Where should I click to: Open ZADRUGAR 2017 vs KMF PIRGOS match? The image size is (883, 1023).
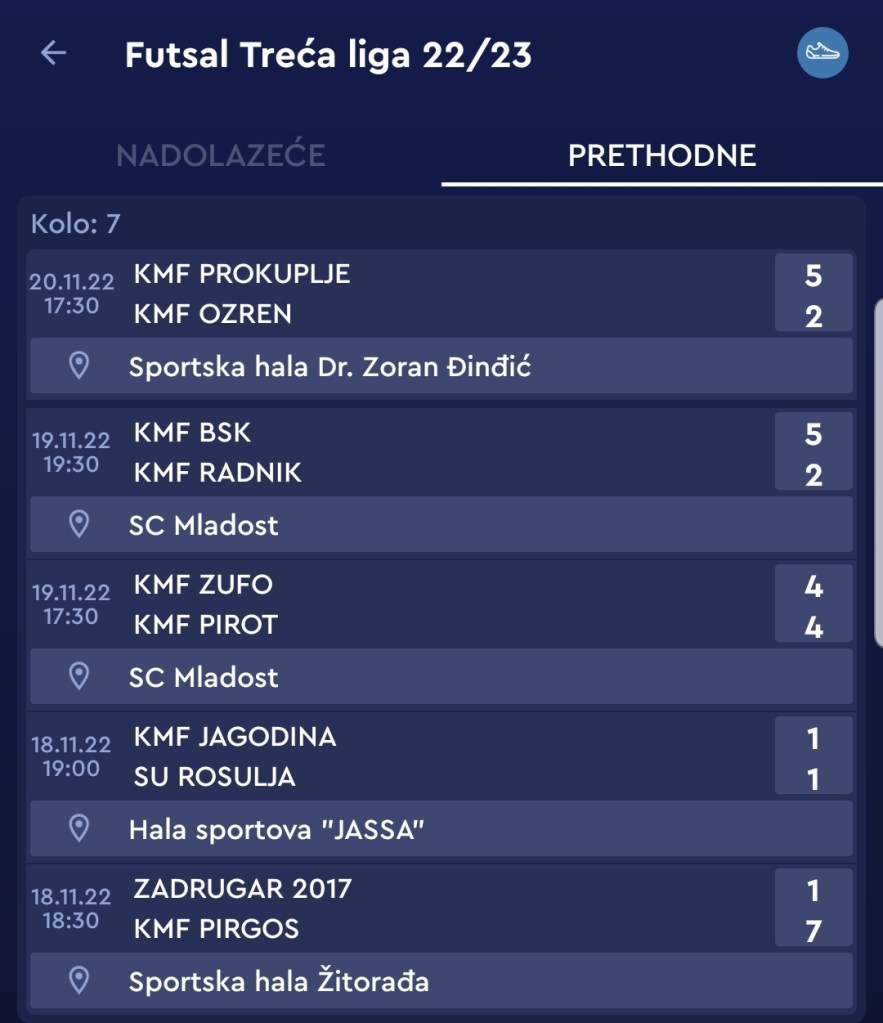[x=440, y=909]
